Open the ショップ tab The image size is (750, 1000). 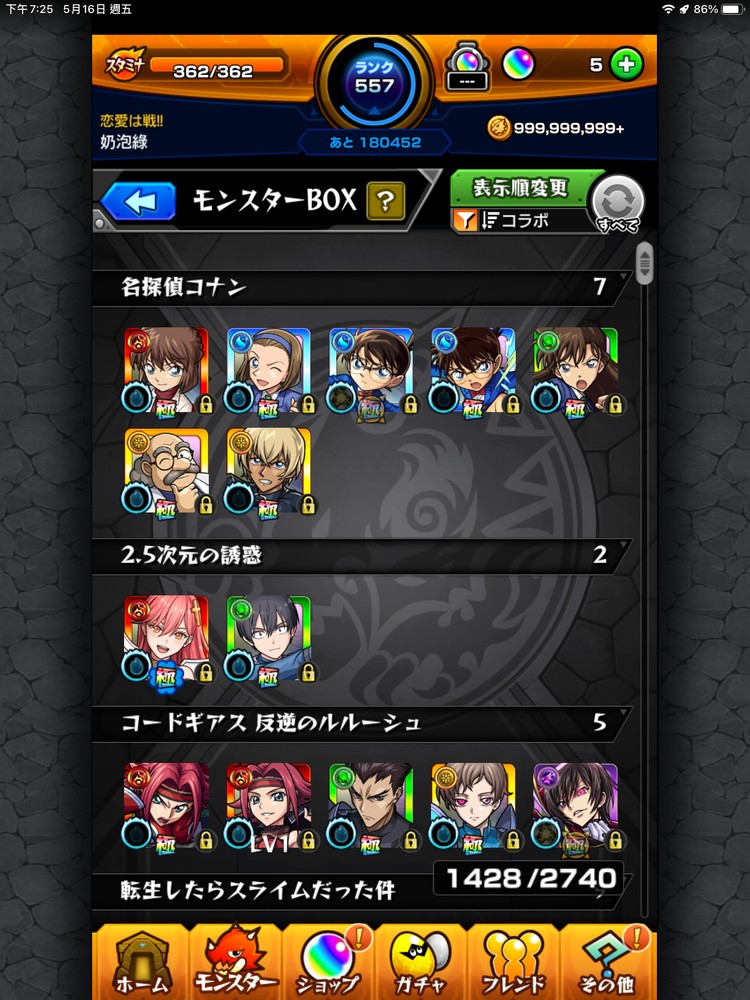click(326, 962)
